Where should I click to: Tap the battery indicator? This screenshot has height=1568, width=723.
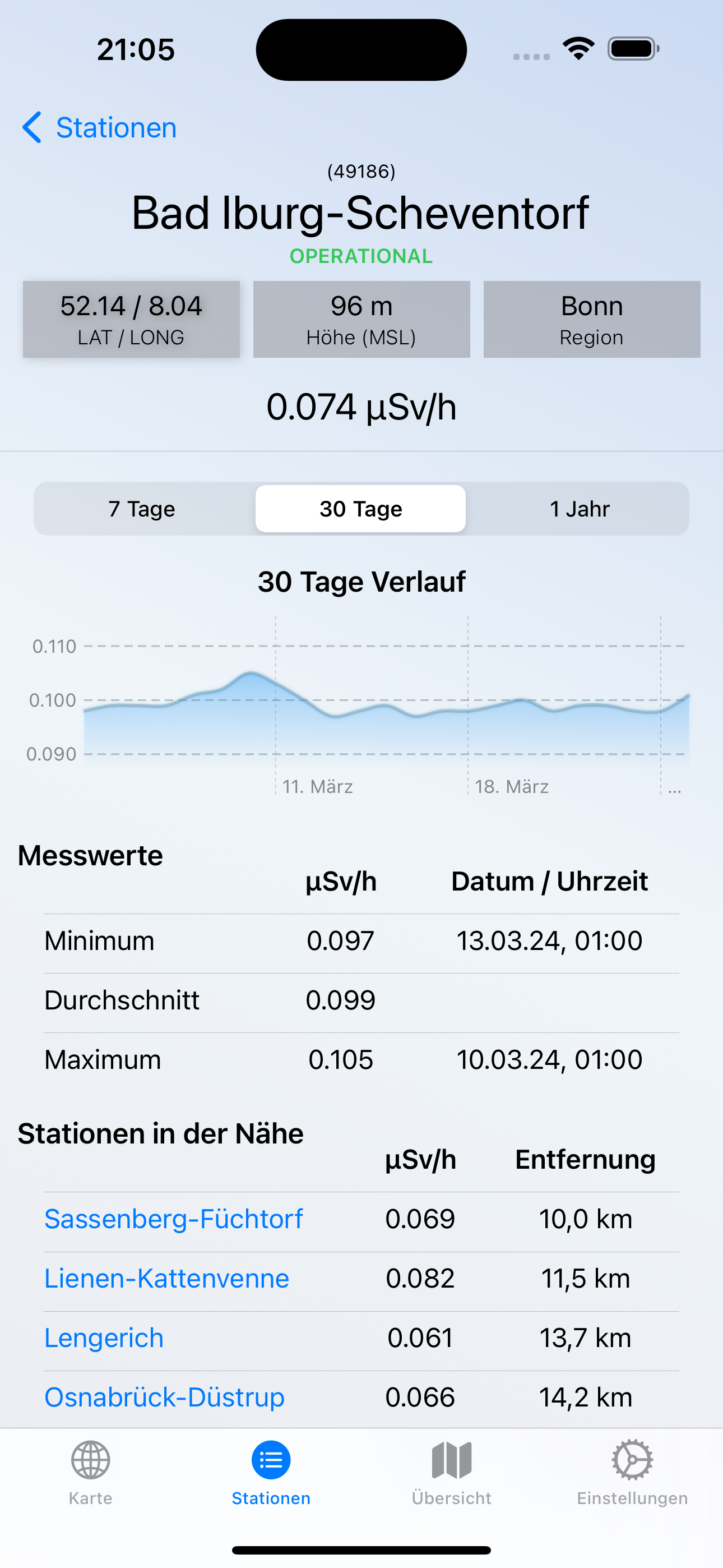pyautogui.click(x=630, y=49)
